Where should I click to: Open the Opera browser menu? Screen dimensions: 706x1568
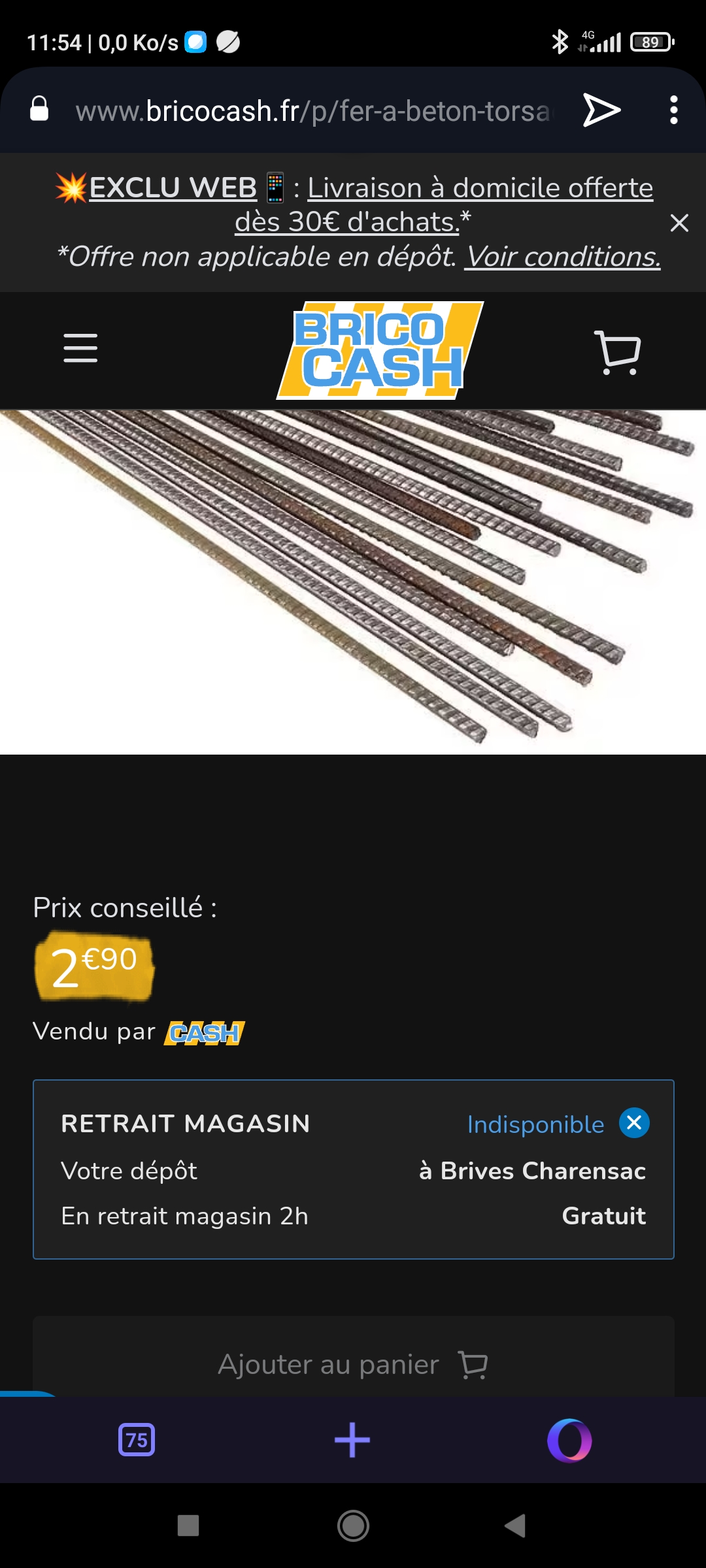click(x=569, y=1440)
